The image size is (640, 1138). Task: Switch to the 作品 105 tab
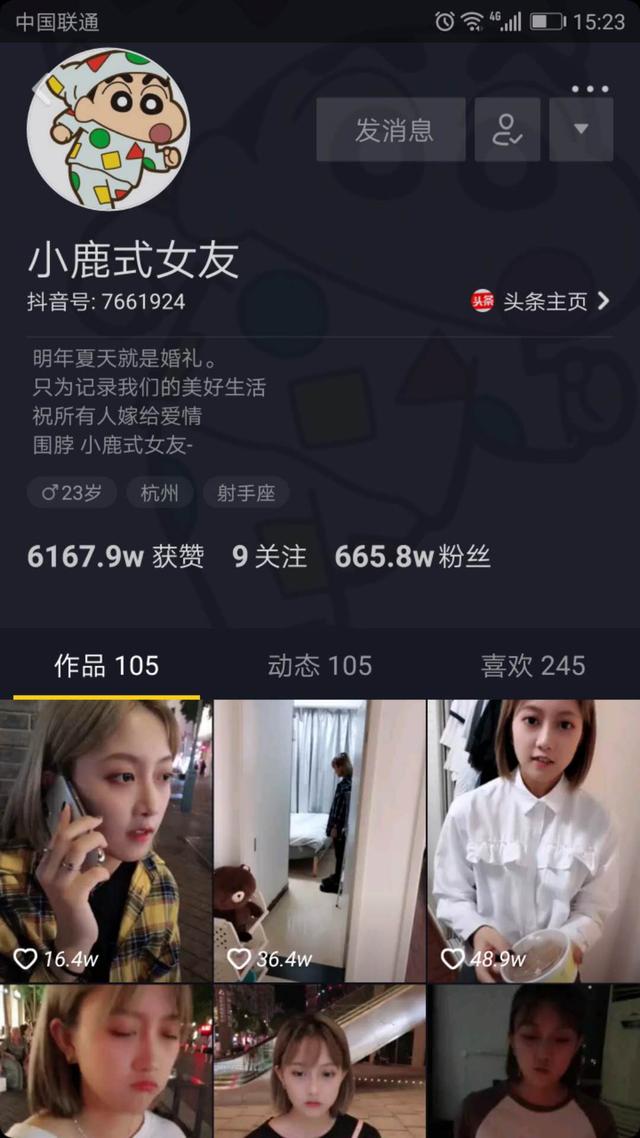click(x=106, y=666)
